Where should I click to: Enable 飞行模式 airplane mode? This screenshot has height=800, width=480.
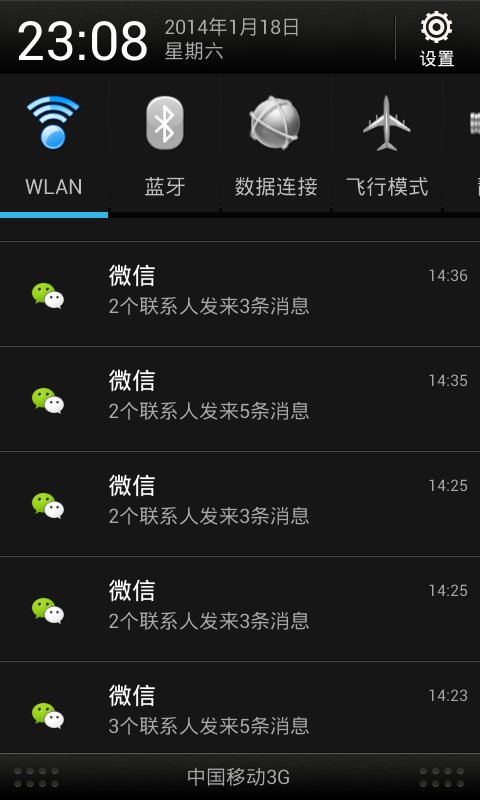pos(387,147)
